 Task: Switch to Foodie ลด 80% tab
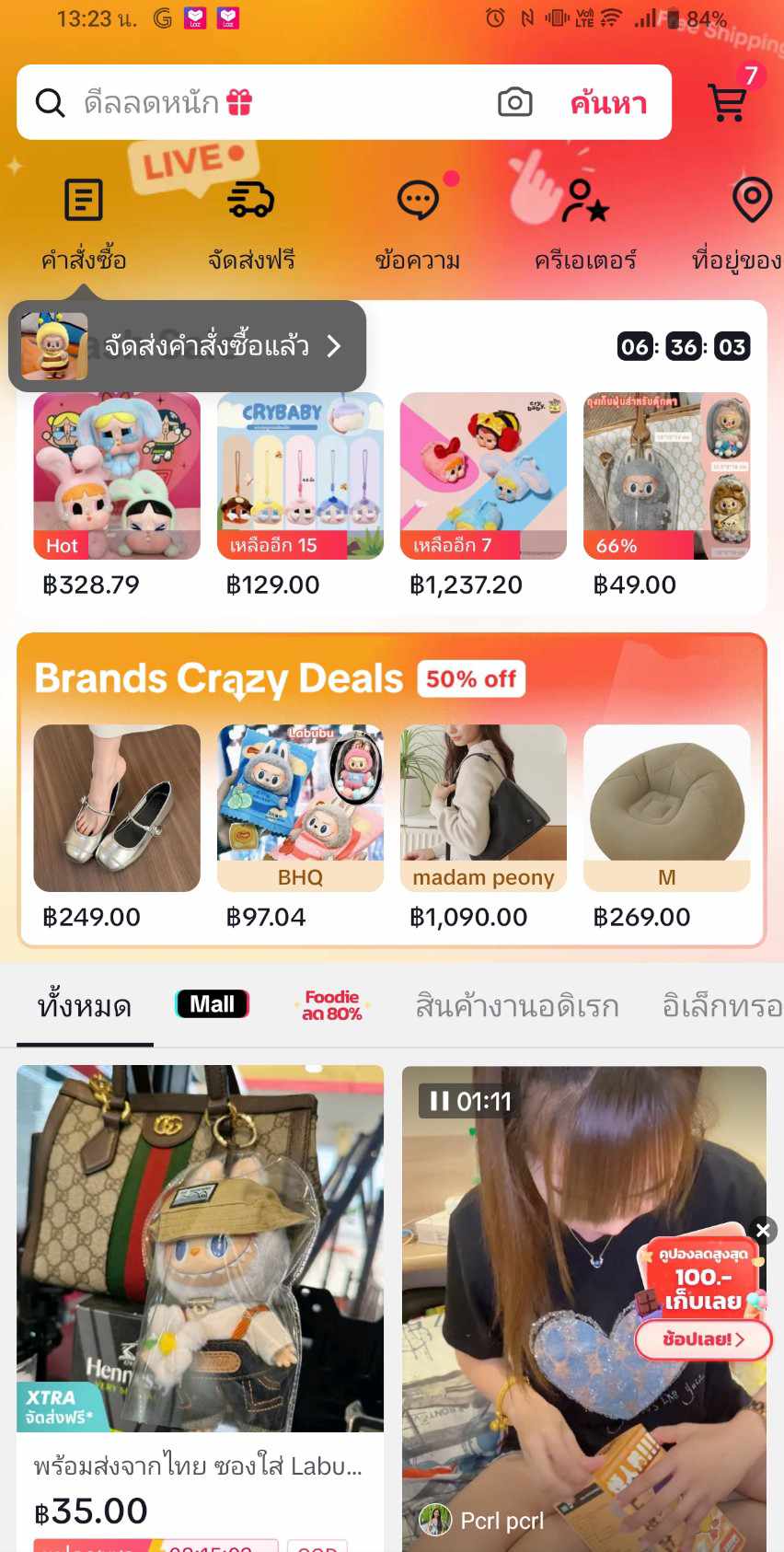[332, 1004]
